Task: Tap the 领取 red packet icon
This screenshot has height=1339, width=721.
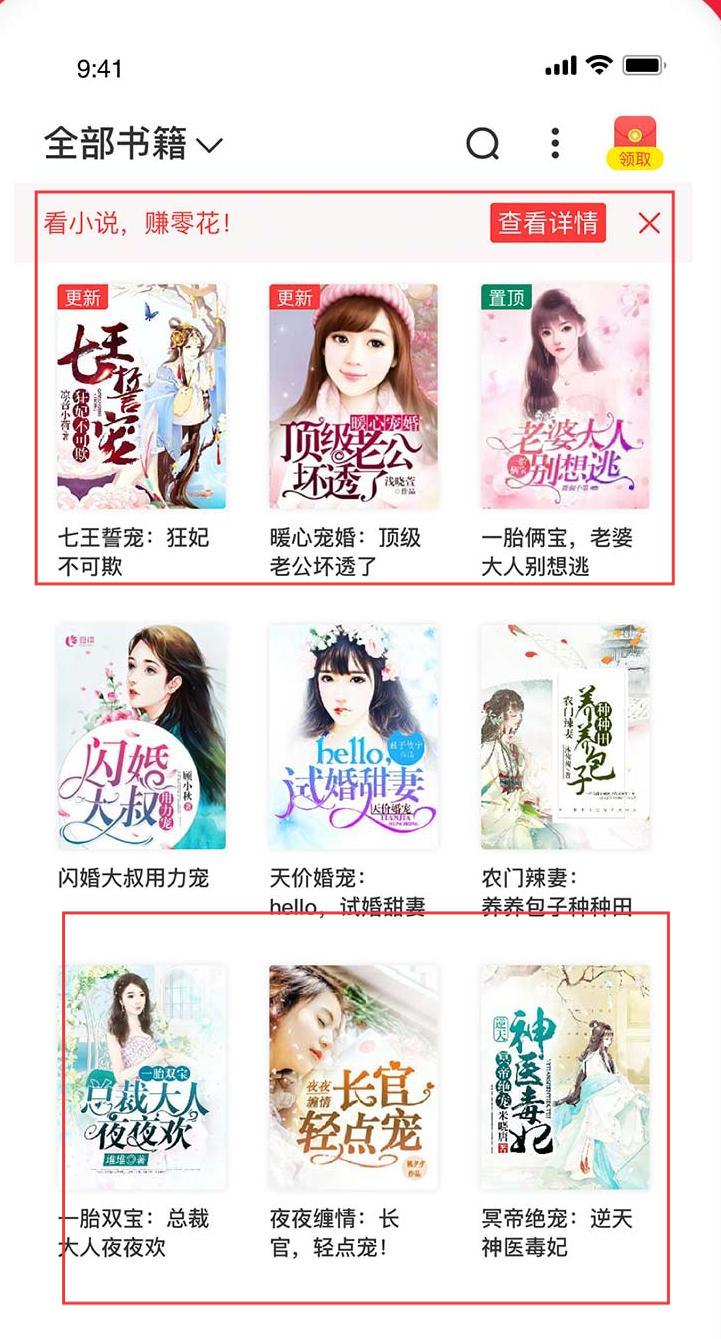Action: pos(634,143)
